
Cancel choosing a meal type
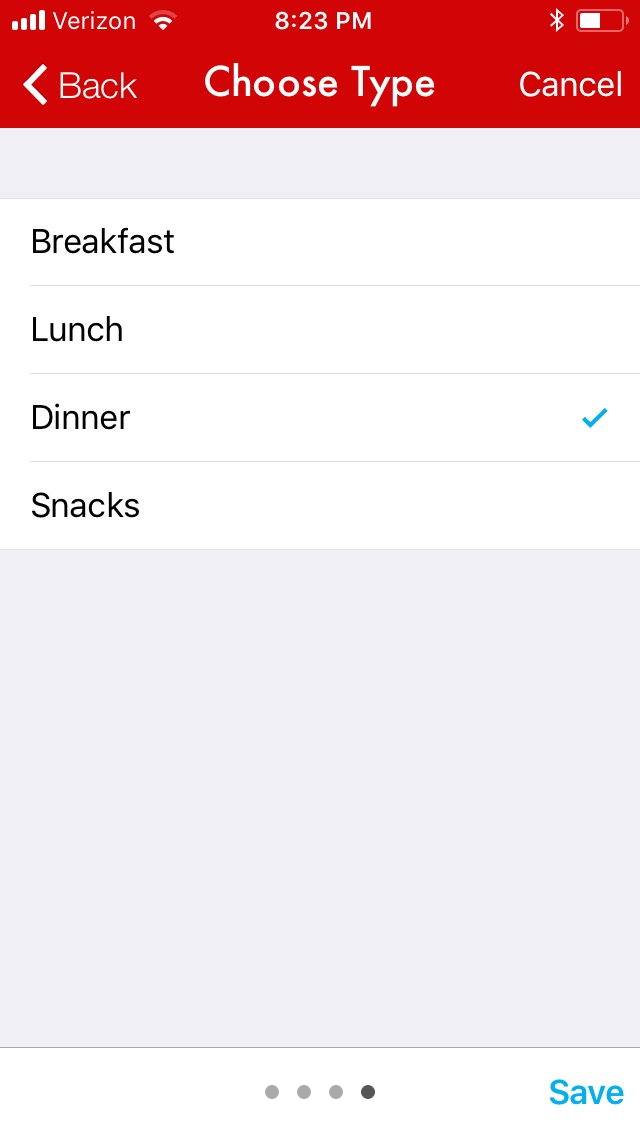coord(570,85)
